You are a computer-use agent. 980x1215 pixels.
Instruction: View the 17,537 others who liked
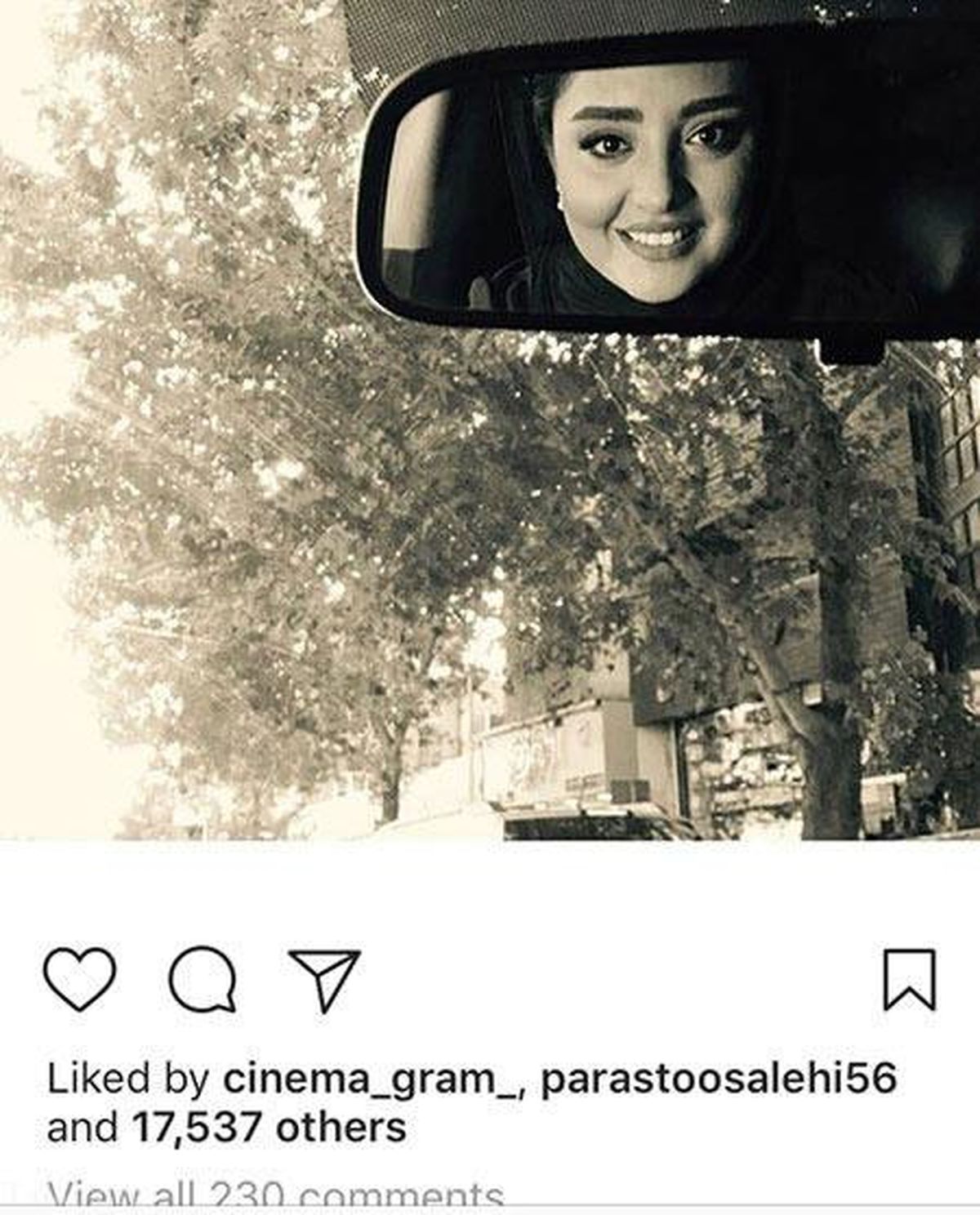point(268,1128)
